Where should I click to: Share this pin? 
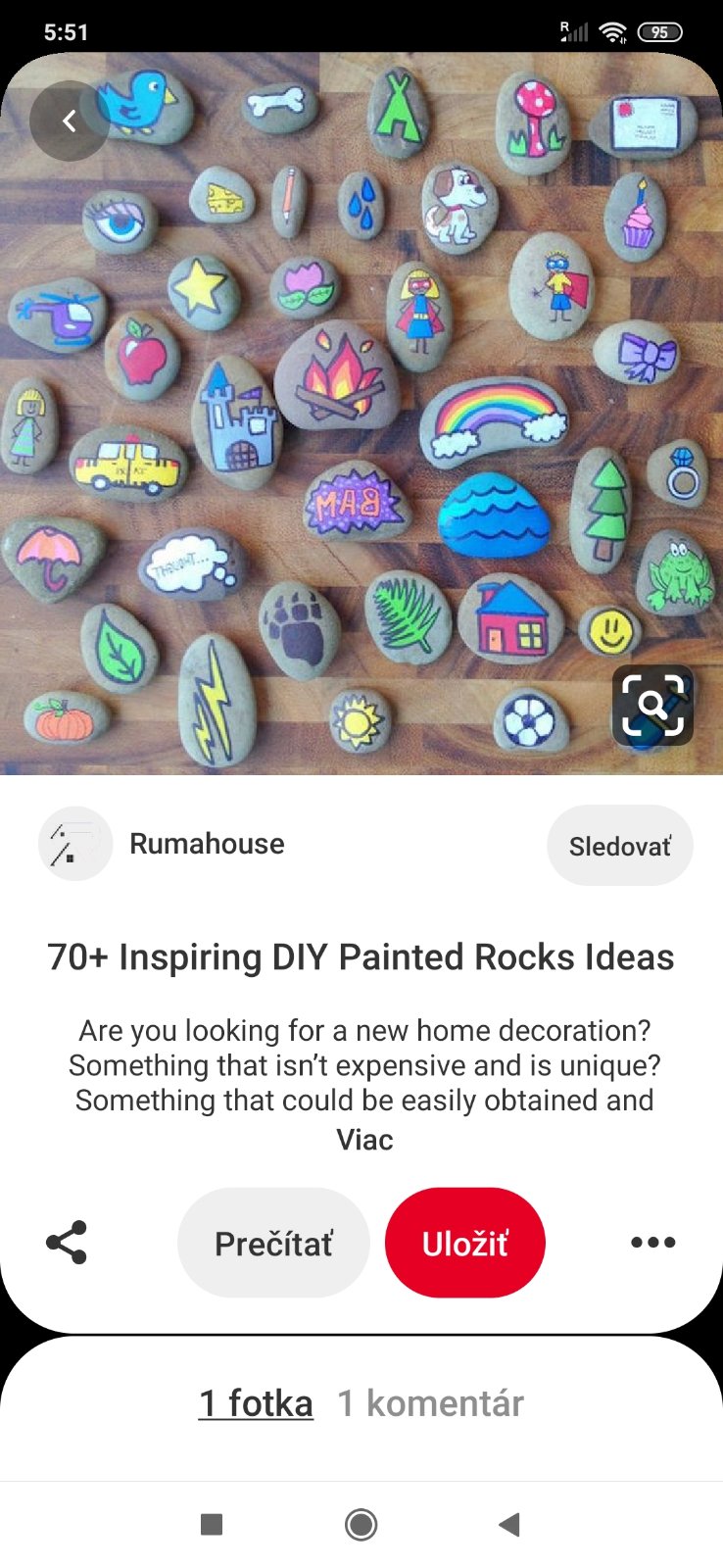[x=67, y=1243]
